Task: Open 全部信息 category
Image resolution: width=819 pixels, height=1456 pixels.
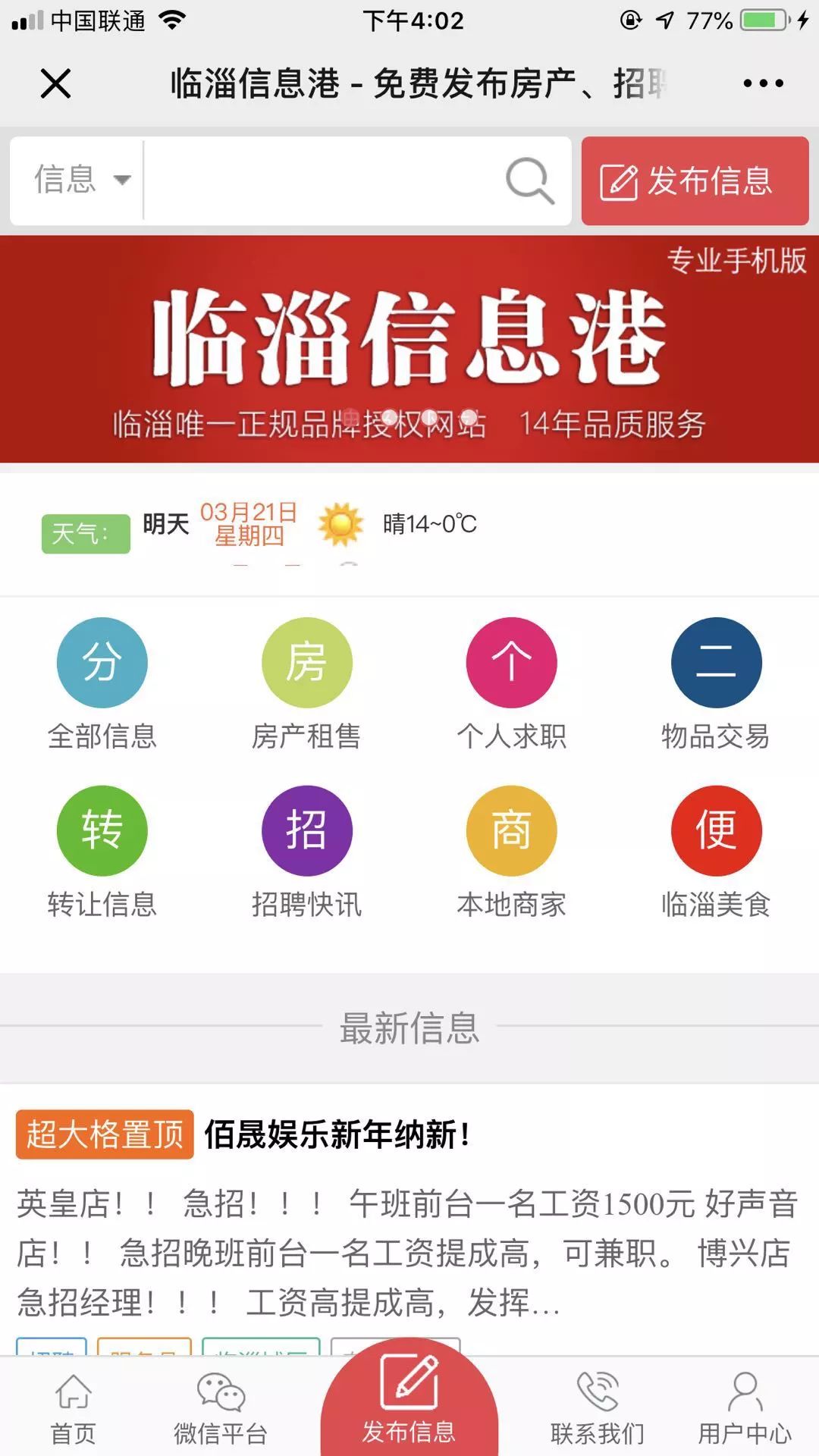Action: tap(102, 684)
